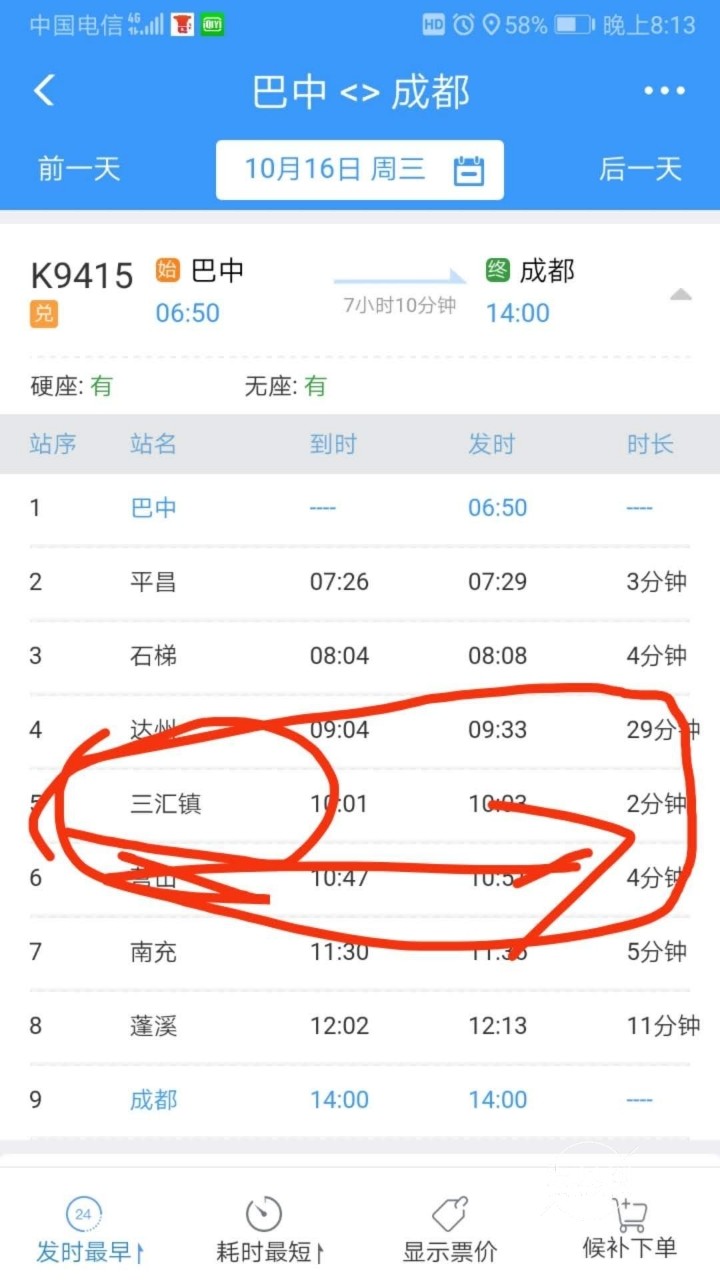
Task: Open the date picker showing 10月16日 周三
Action: [360, 170]
